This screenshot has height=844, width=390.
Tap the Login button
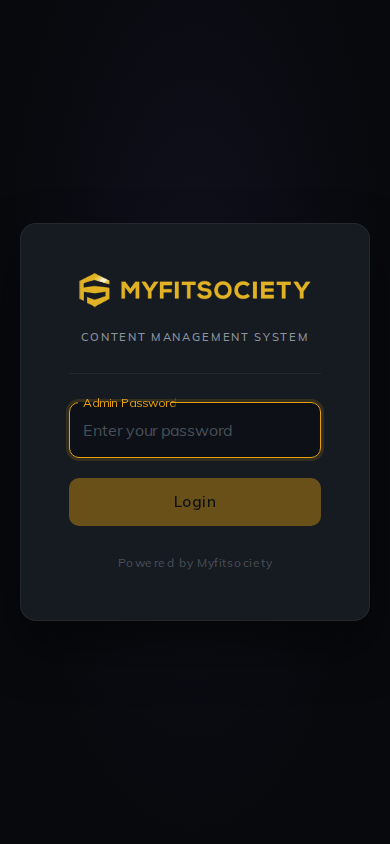[x=195, y=502]
